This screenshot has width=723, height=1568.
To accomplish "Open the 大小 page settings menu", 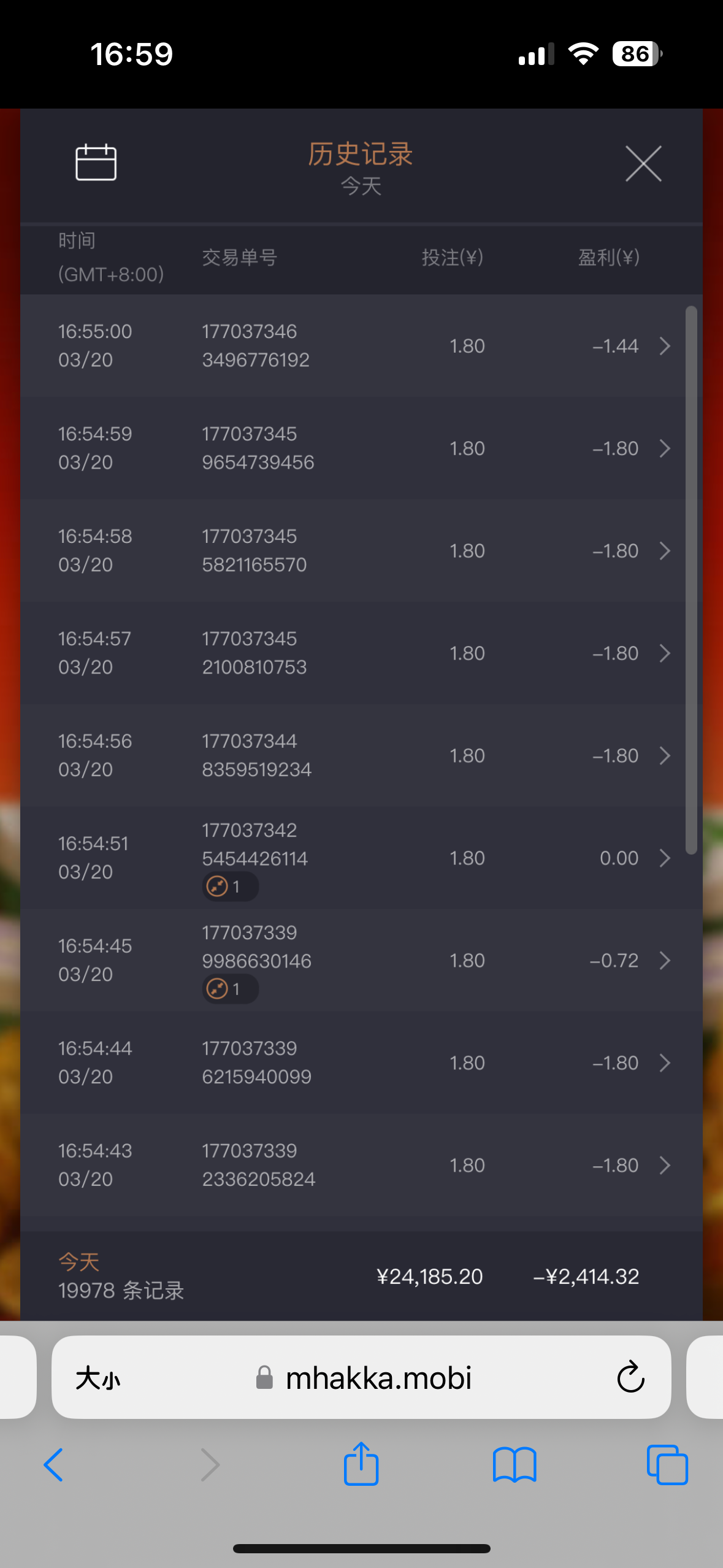I will pos(98,1378).
